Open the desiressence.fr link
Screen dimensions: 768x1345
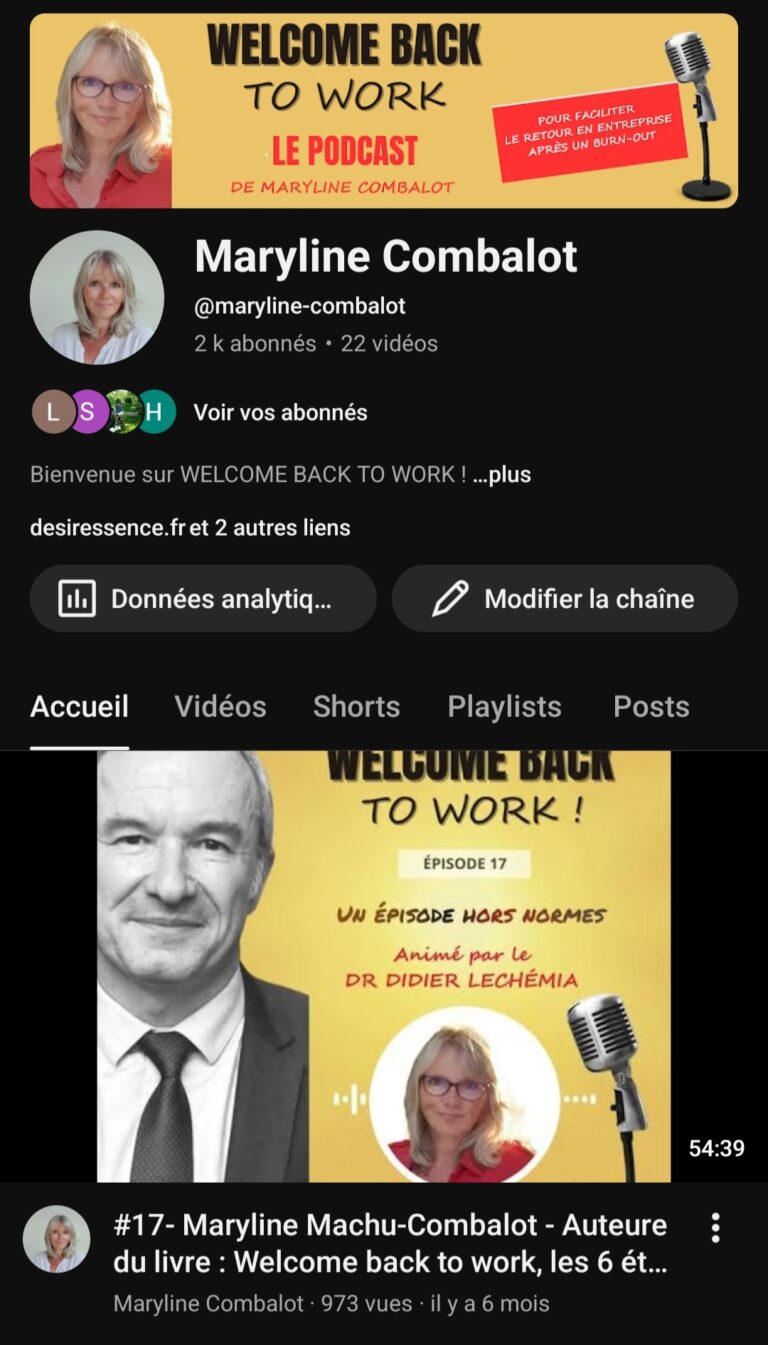108,527
